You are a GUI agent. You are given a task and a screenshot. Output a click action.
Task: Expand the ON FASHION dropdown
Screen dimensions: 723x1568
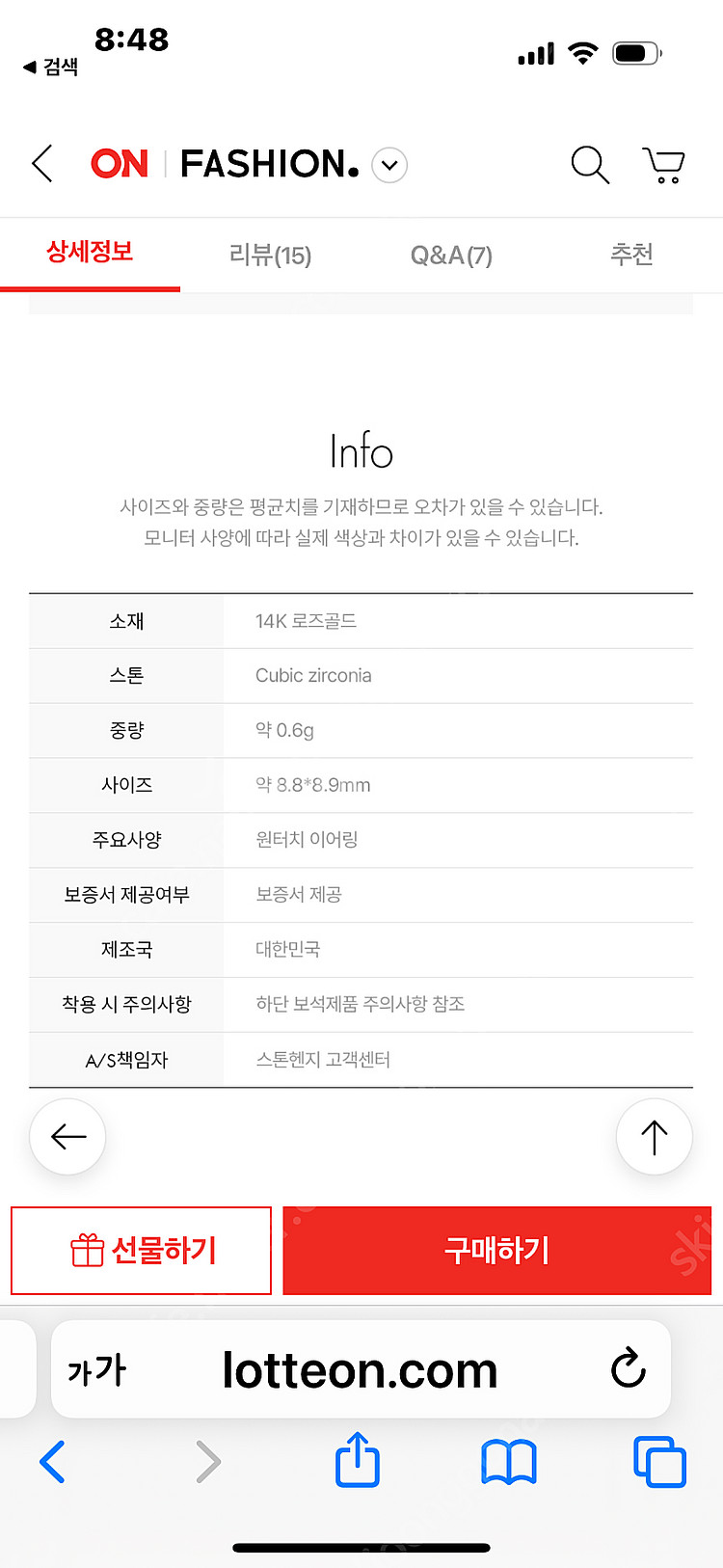click(x=389, y=165)
